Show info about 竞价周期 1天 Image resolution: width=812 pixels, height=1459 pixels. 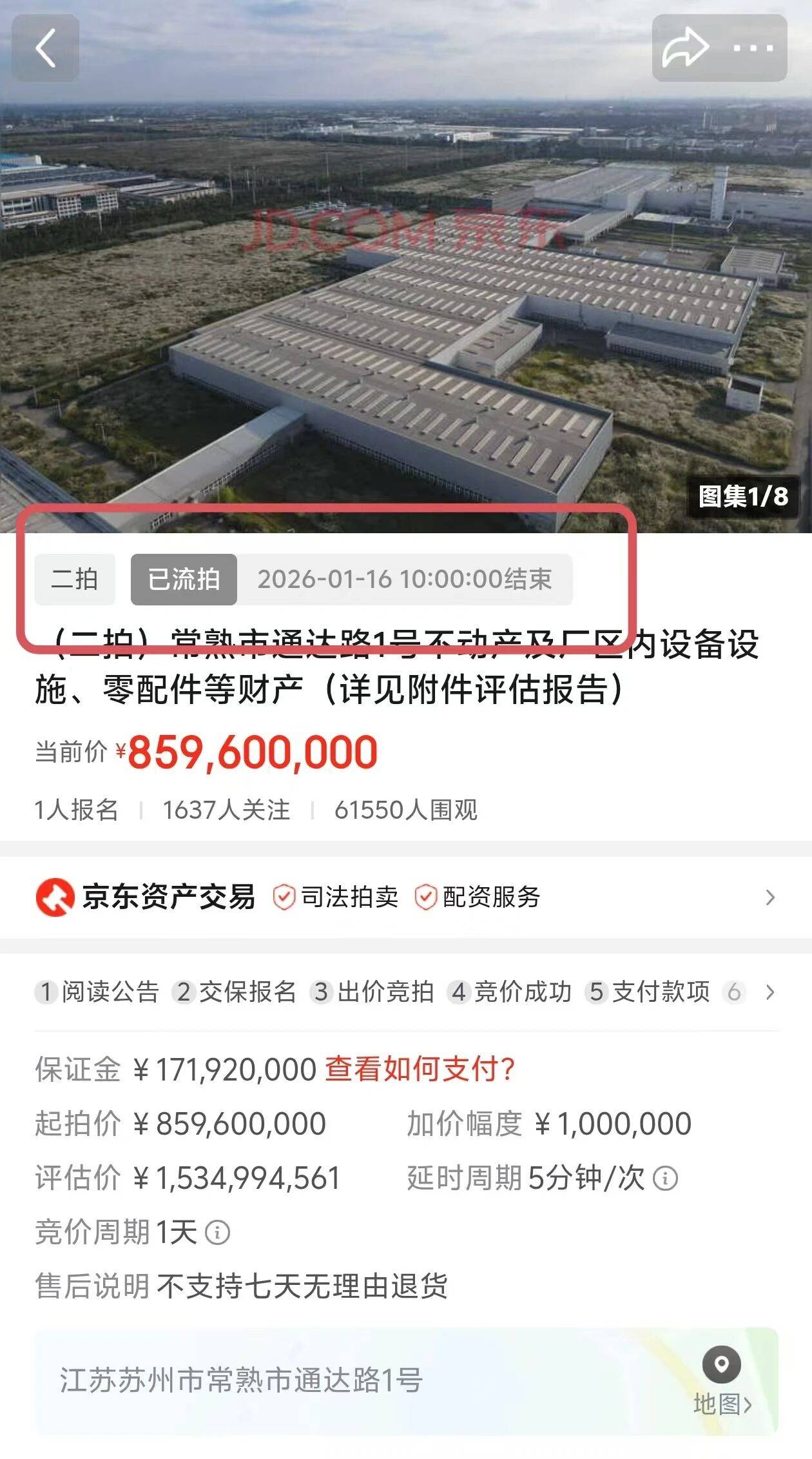[218, 1233]
